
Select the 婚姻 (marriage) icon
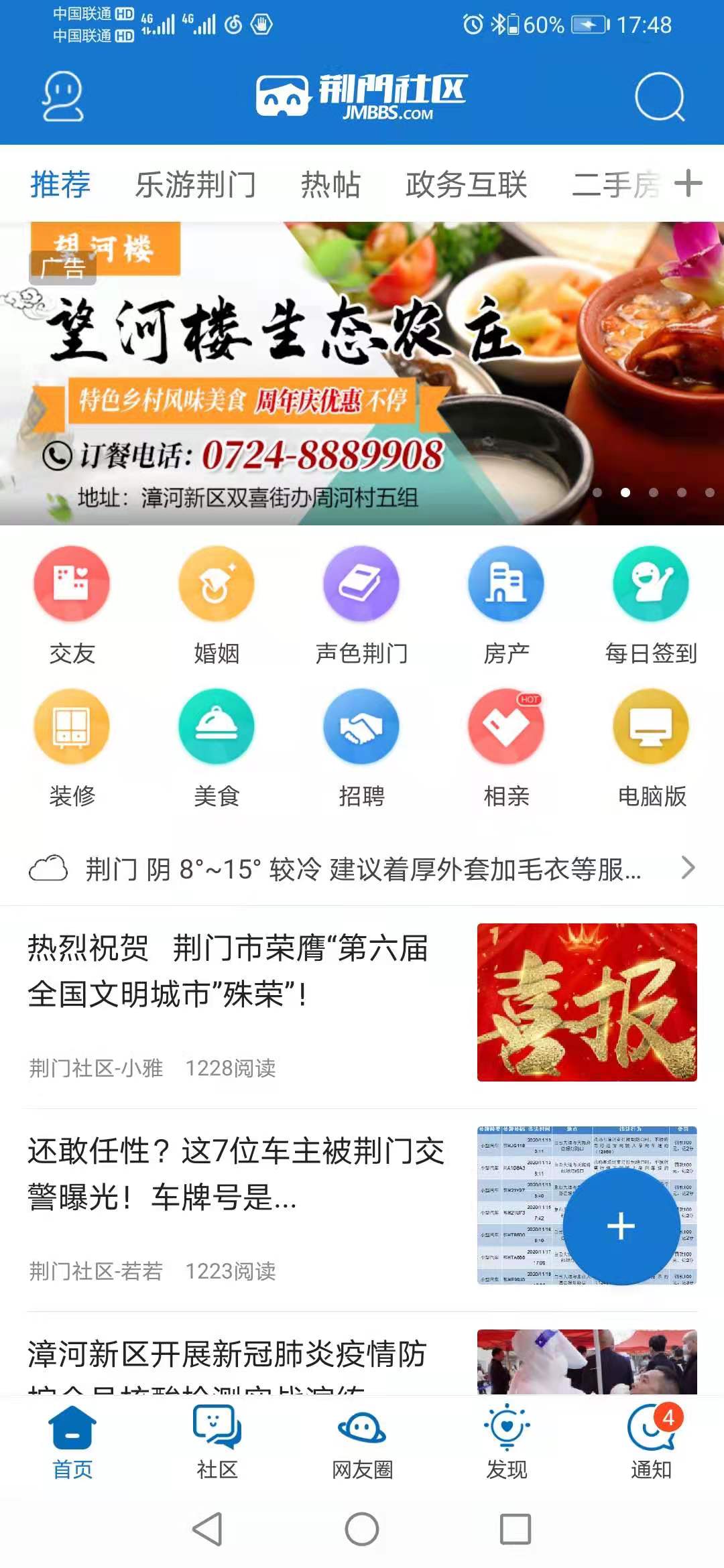pos(215,583)
